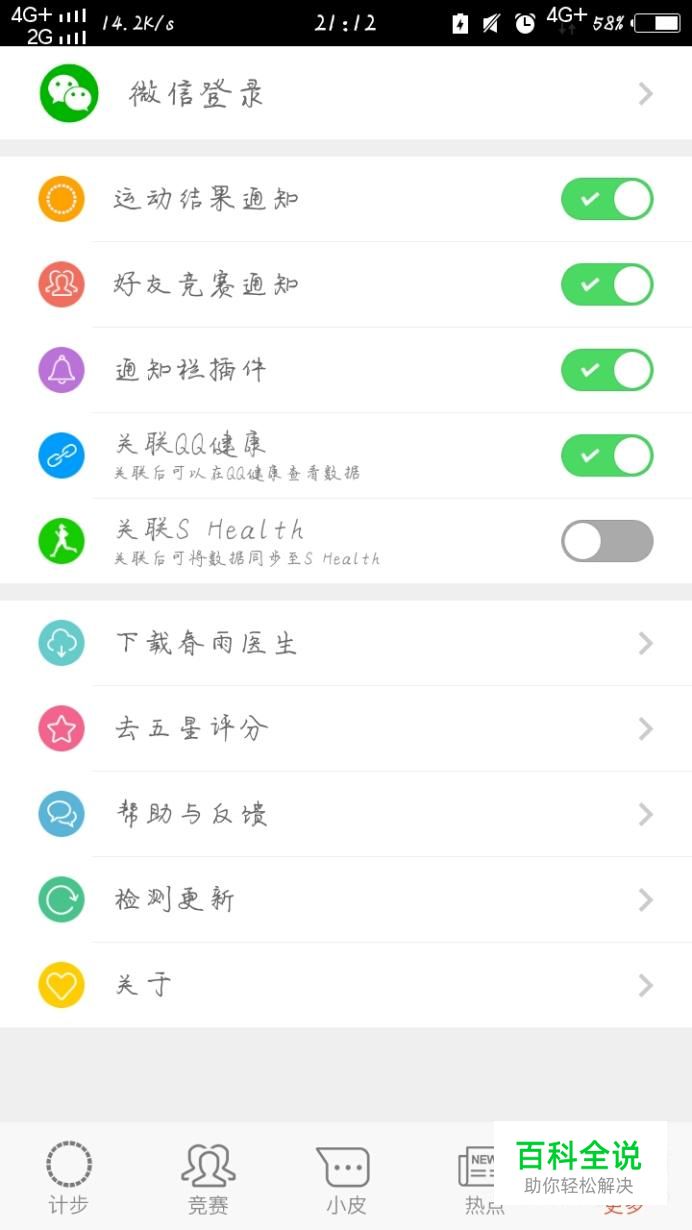Open the 关于 page
Viewport: 692px width, 1230px height.
tap(345, 985)
